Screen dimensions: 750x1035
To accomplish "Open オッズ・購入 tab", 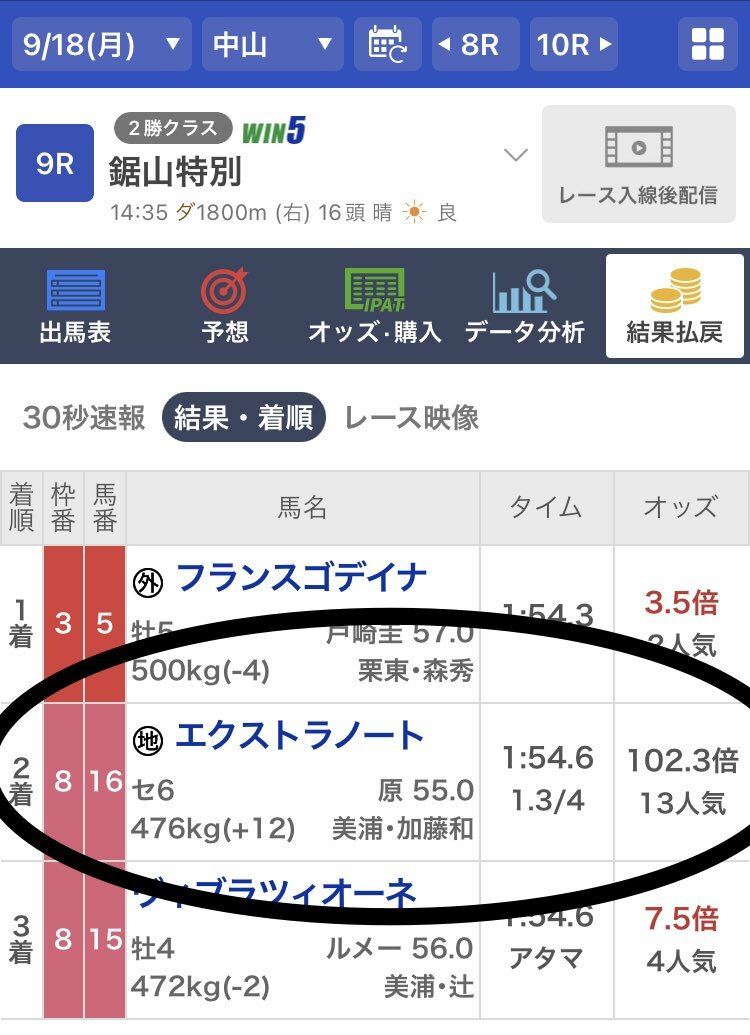I will 375,307.
